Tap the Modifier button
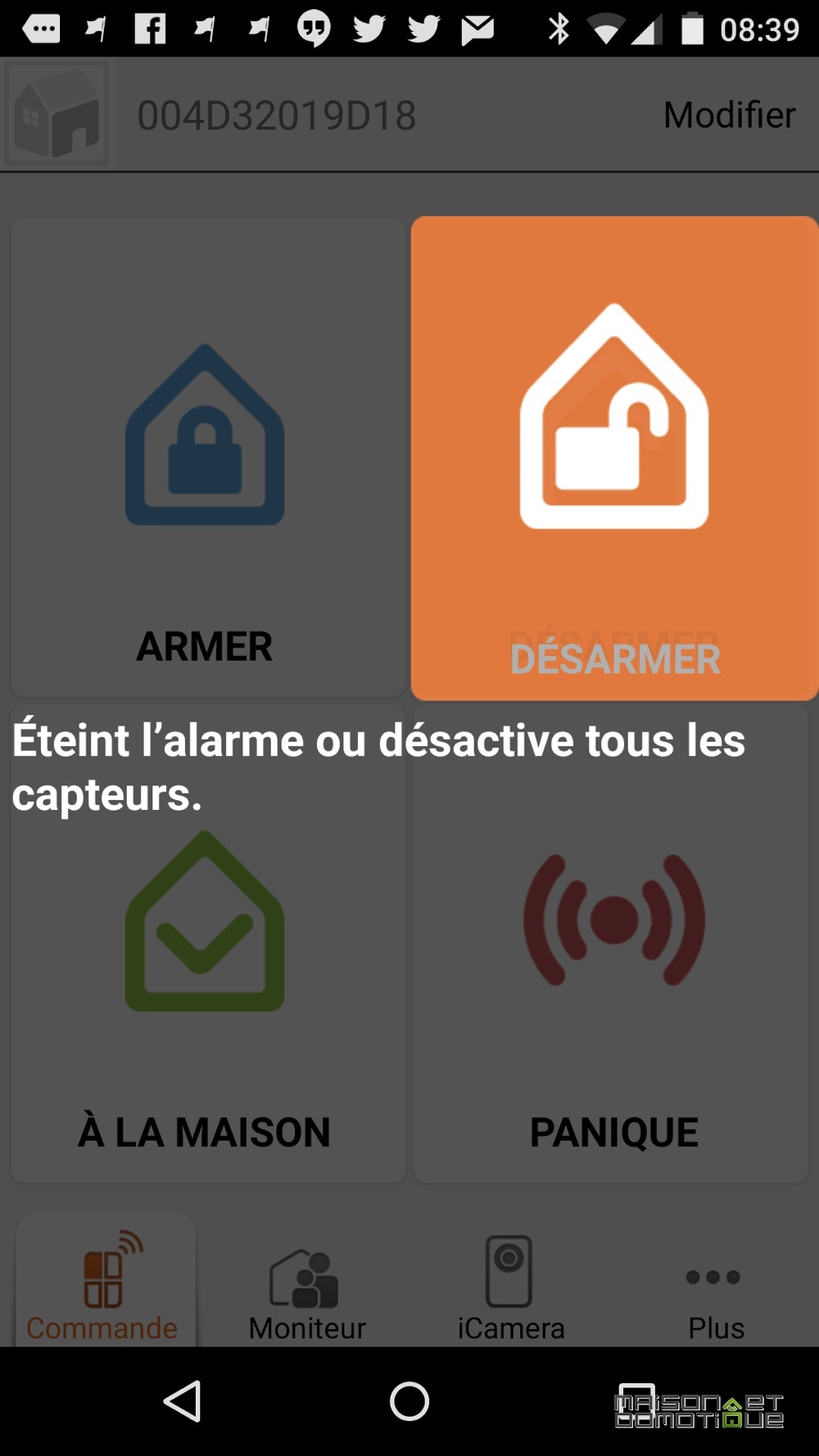Image resolution: width=819 pixels, height=1456 pixels. click(729, 115)
